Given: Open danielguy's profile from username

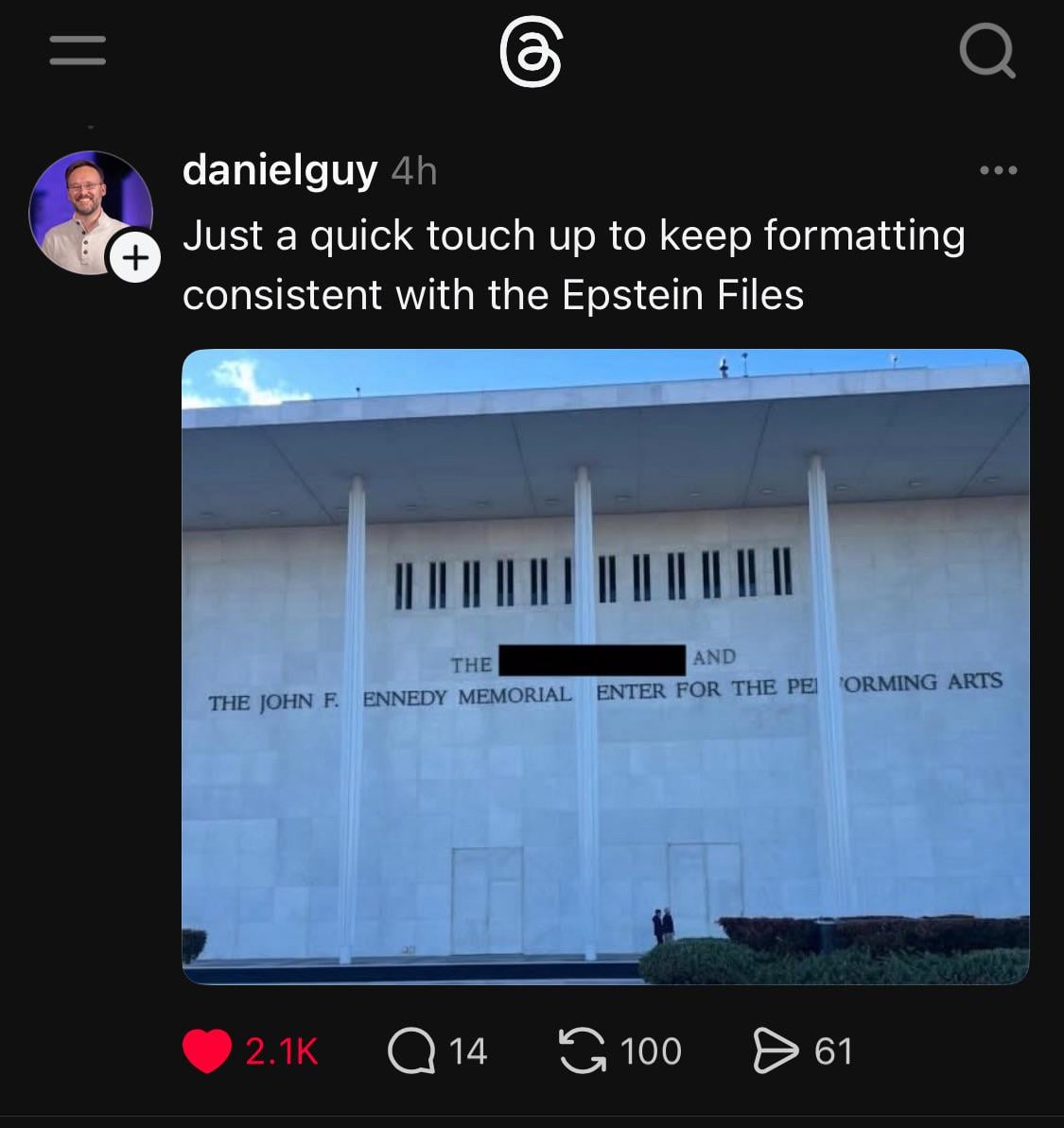Looking at the screenshot, I should 279,170.
